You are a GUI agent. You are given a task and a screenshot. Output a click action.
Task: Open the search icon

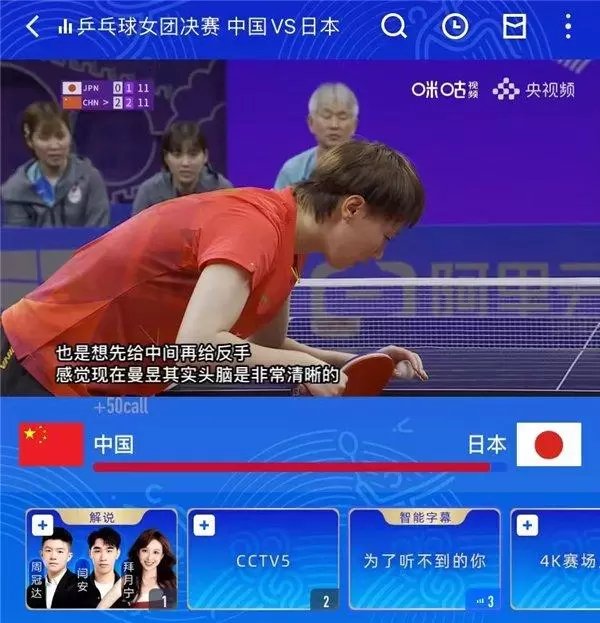click(x=395, y=26)
